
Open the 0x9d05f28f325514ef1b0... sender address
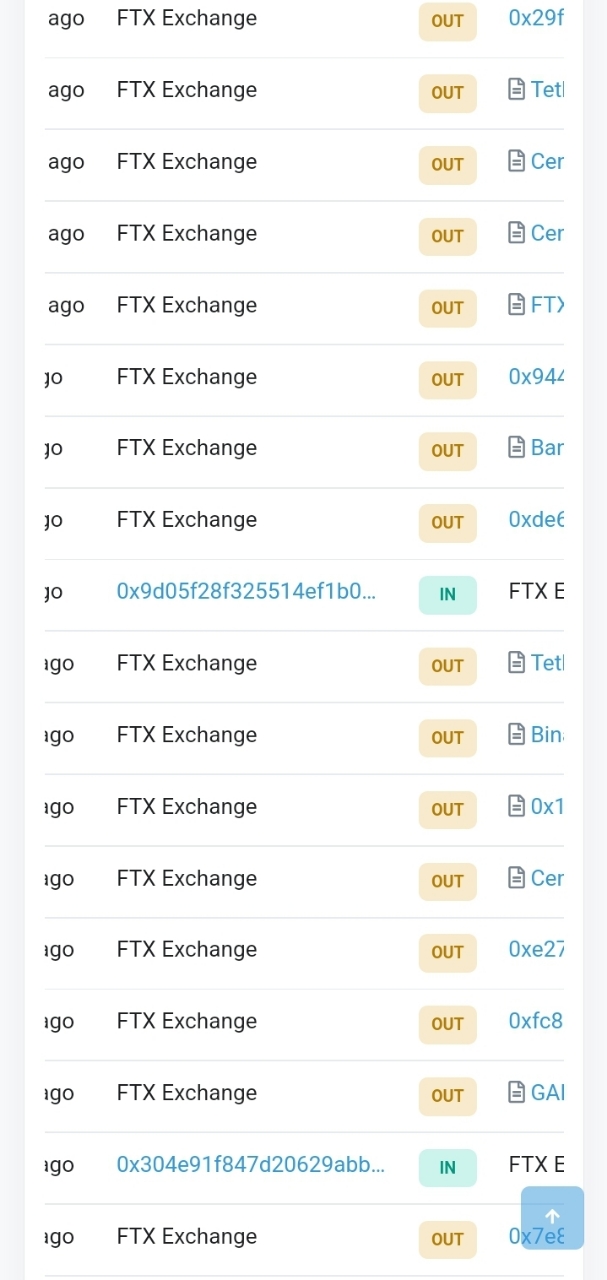pyautogui.click(x=246, y=592)
